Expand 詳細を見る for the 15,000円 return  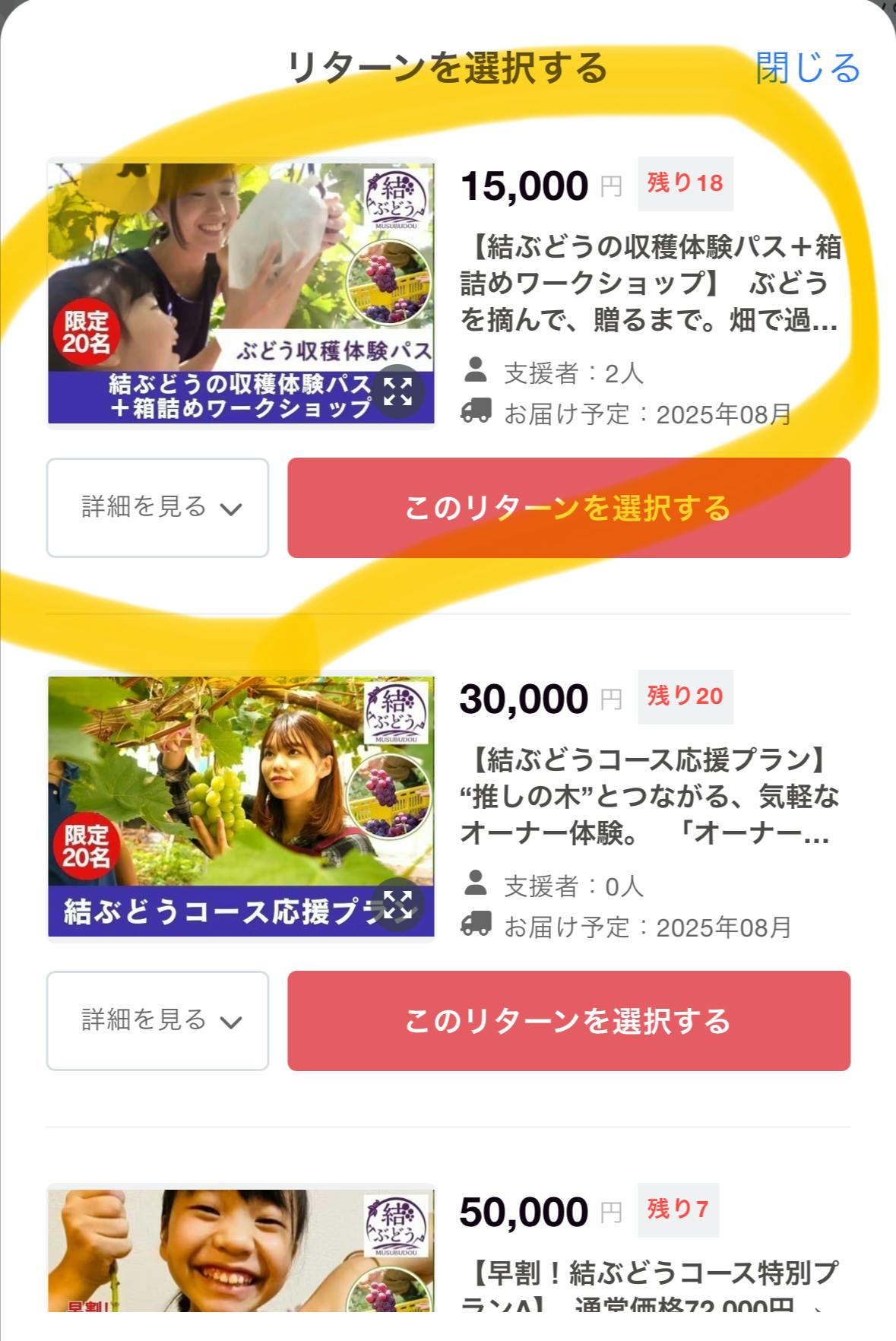pos(158,507)
